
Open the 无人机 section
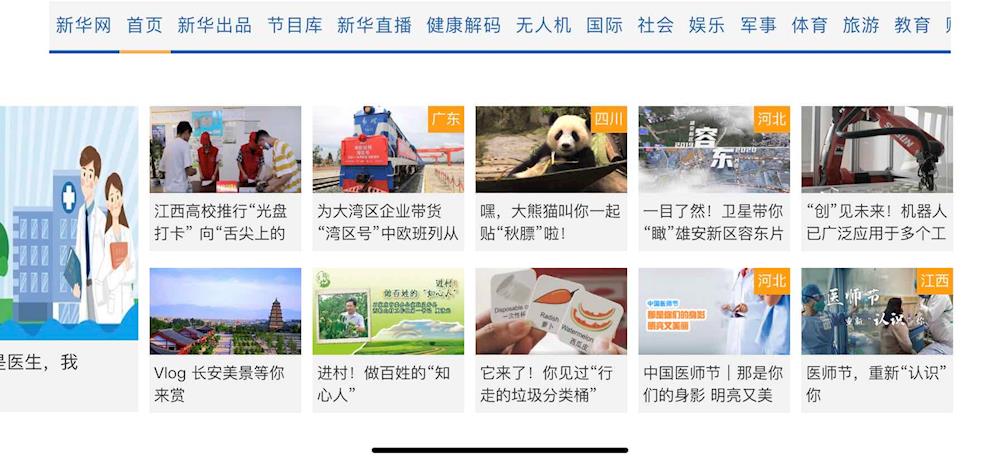543,26
